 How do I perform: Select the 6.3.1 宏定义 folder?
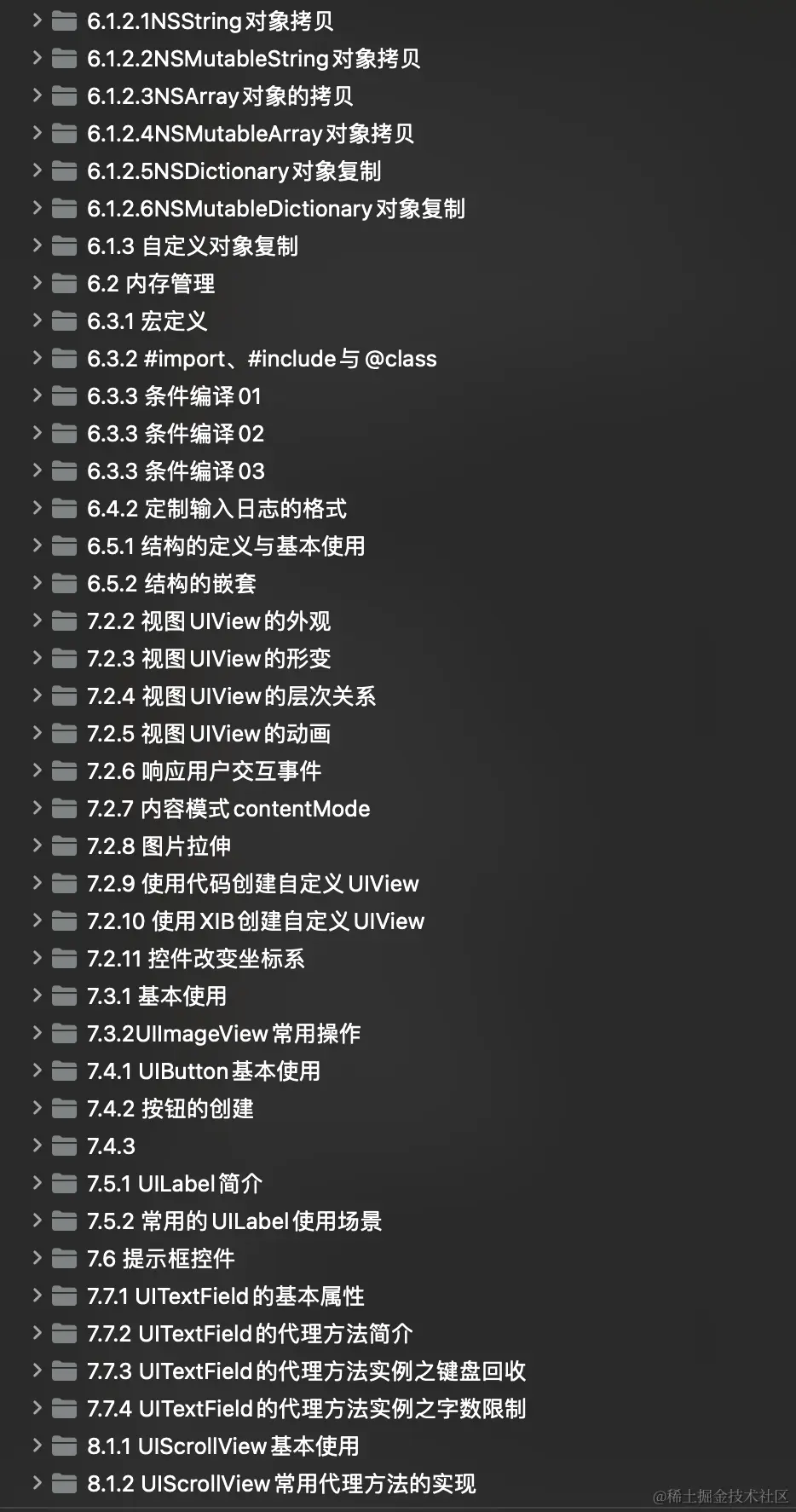coord(147,321)
